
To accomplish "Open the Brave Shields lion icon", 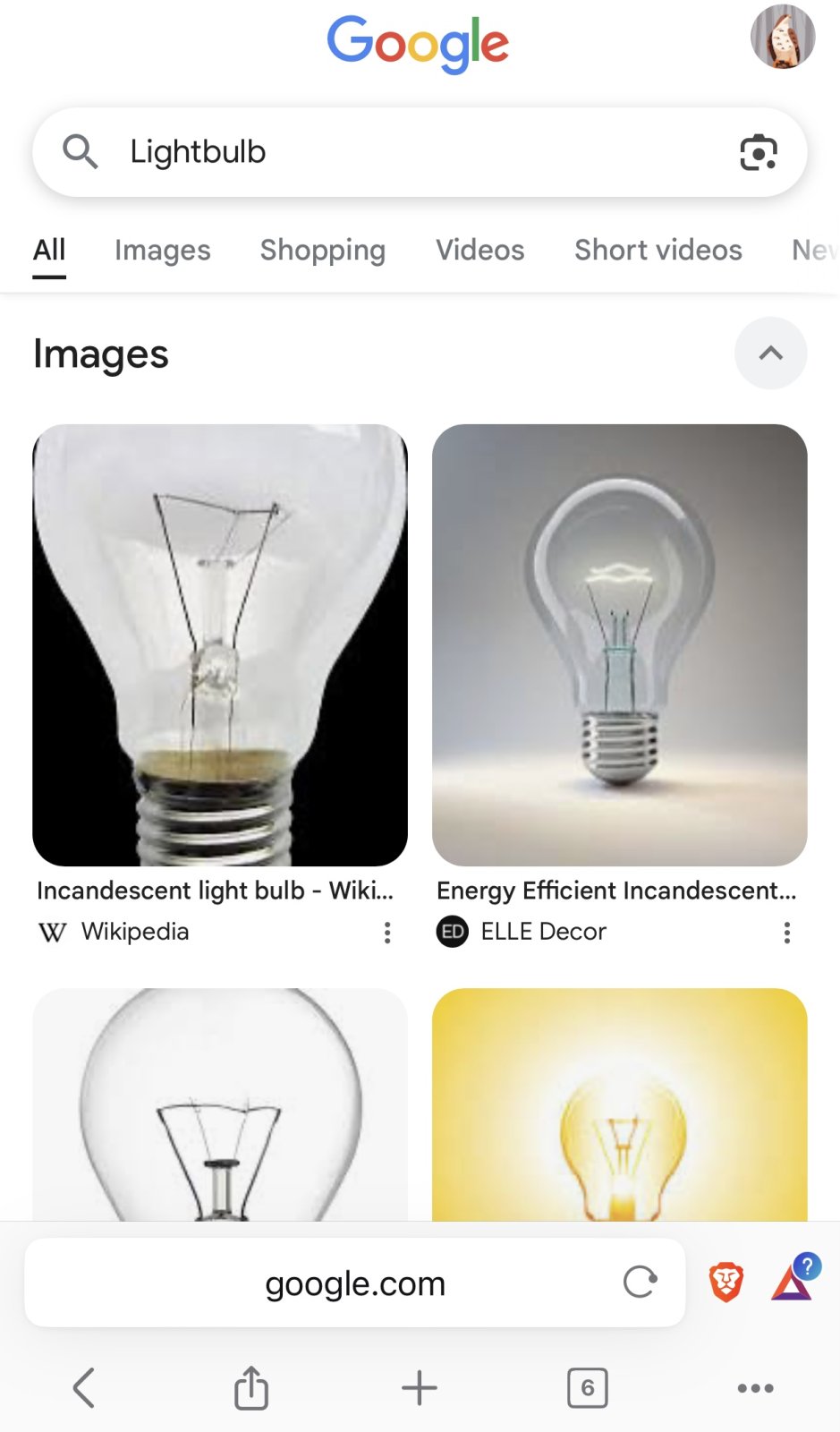I will (x=725, y=1282).
